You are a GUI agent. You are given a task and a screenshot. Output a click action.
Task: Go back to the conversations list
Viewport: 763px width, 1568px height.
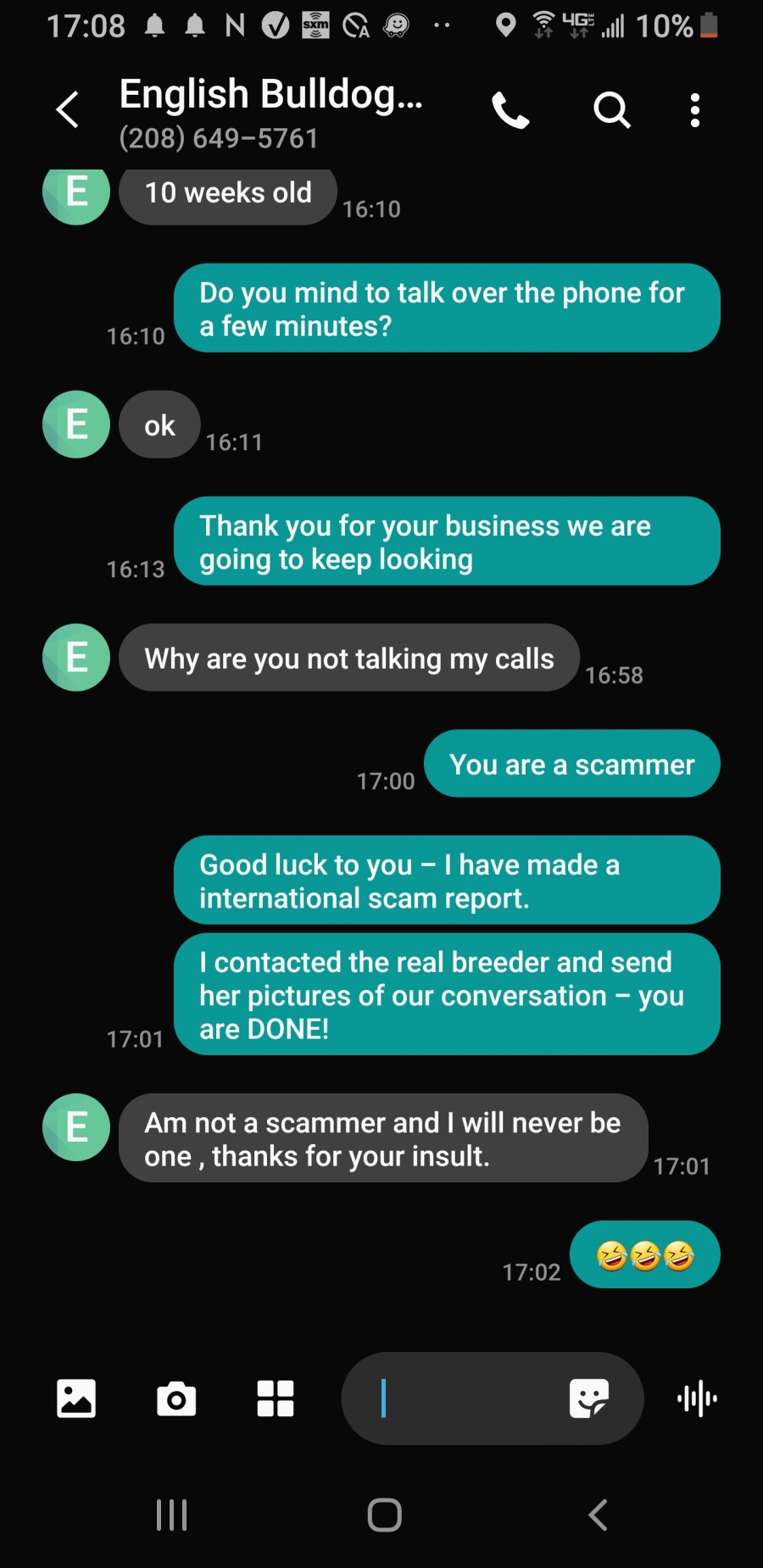[x=67, y=110]
